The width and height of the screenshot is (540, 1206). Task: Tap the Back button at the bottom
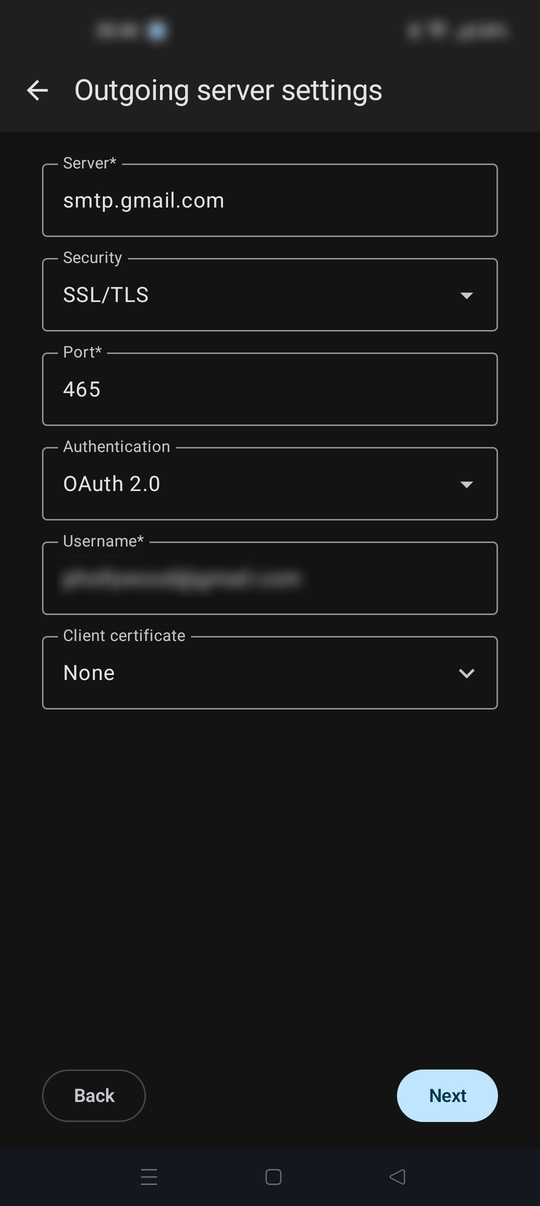point(94,1096)
